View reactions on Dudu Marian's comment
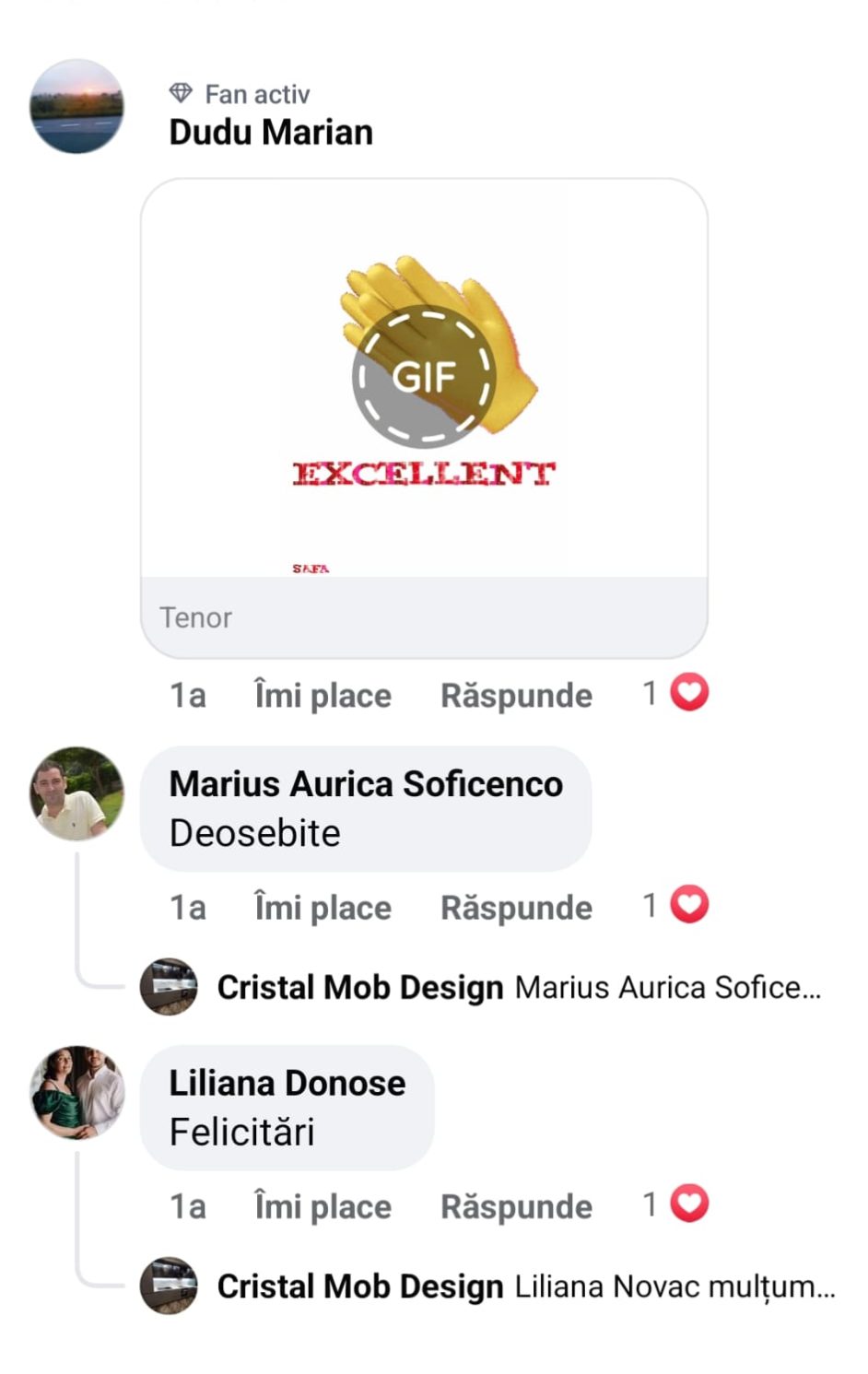 677,693
